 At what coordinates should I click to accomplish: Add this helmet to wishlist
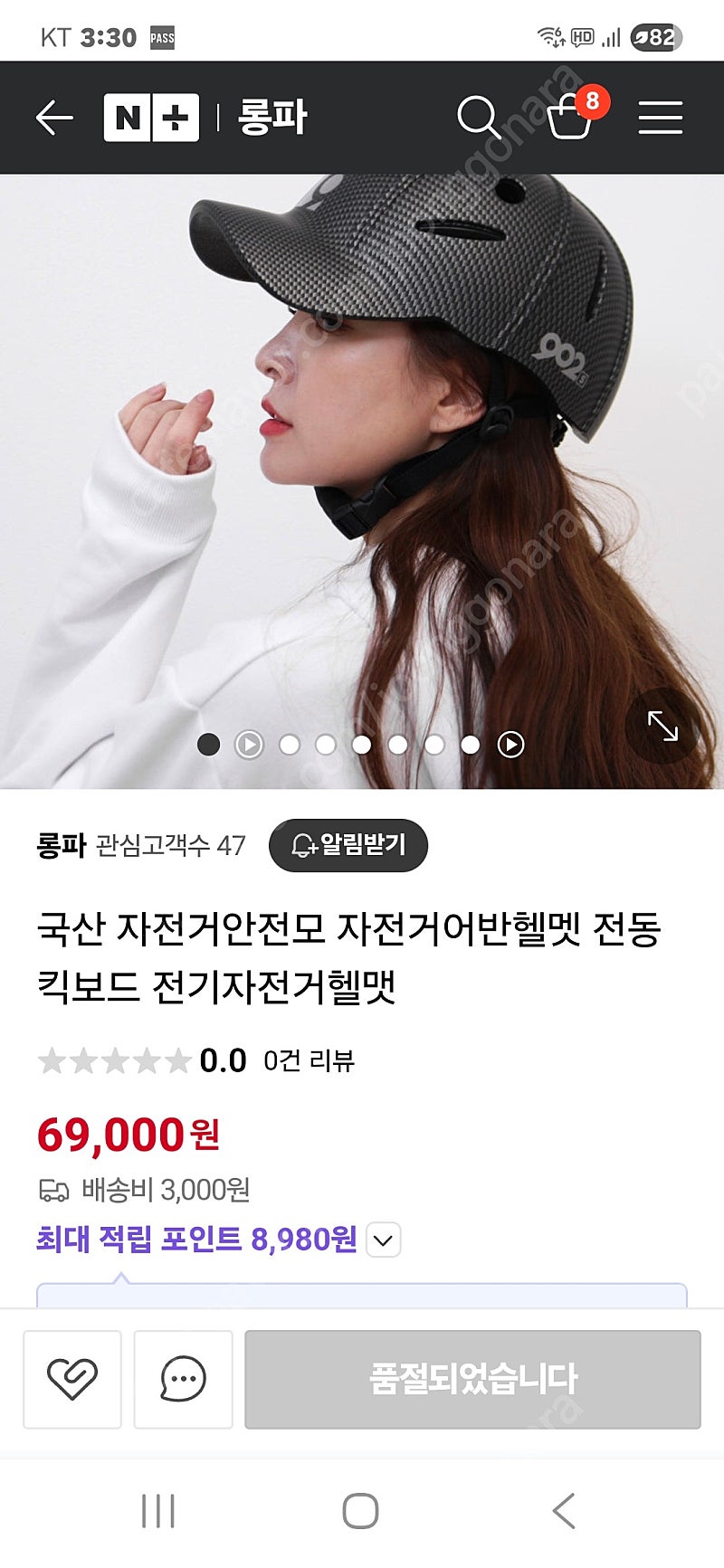[x=72, y=1379]
